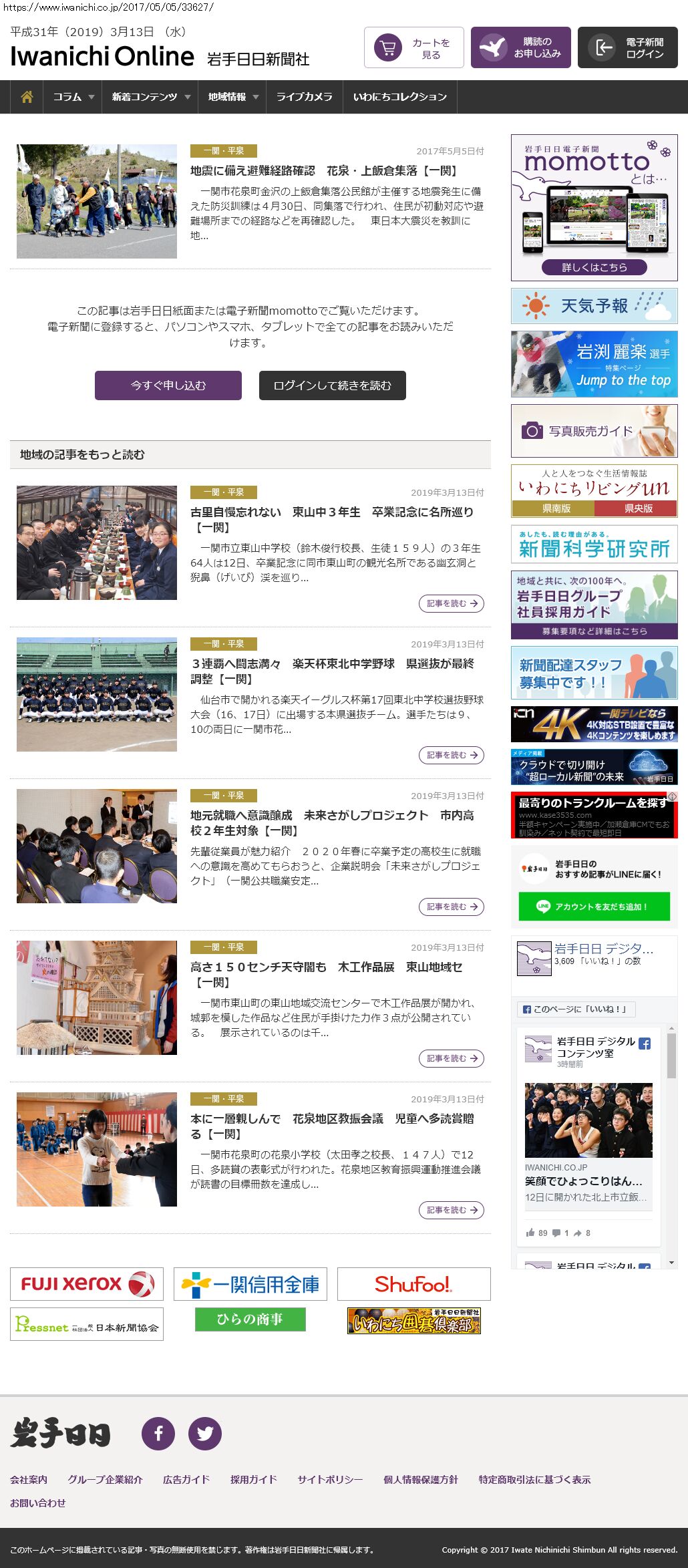The width and height of the screenshot is (688, 1568).
Task: Add the LINE account with アカウントを友だち追加
Action: (x=594, y=907)
